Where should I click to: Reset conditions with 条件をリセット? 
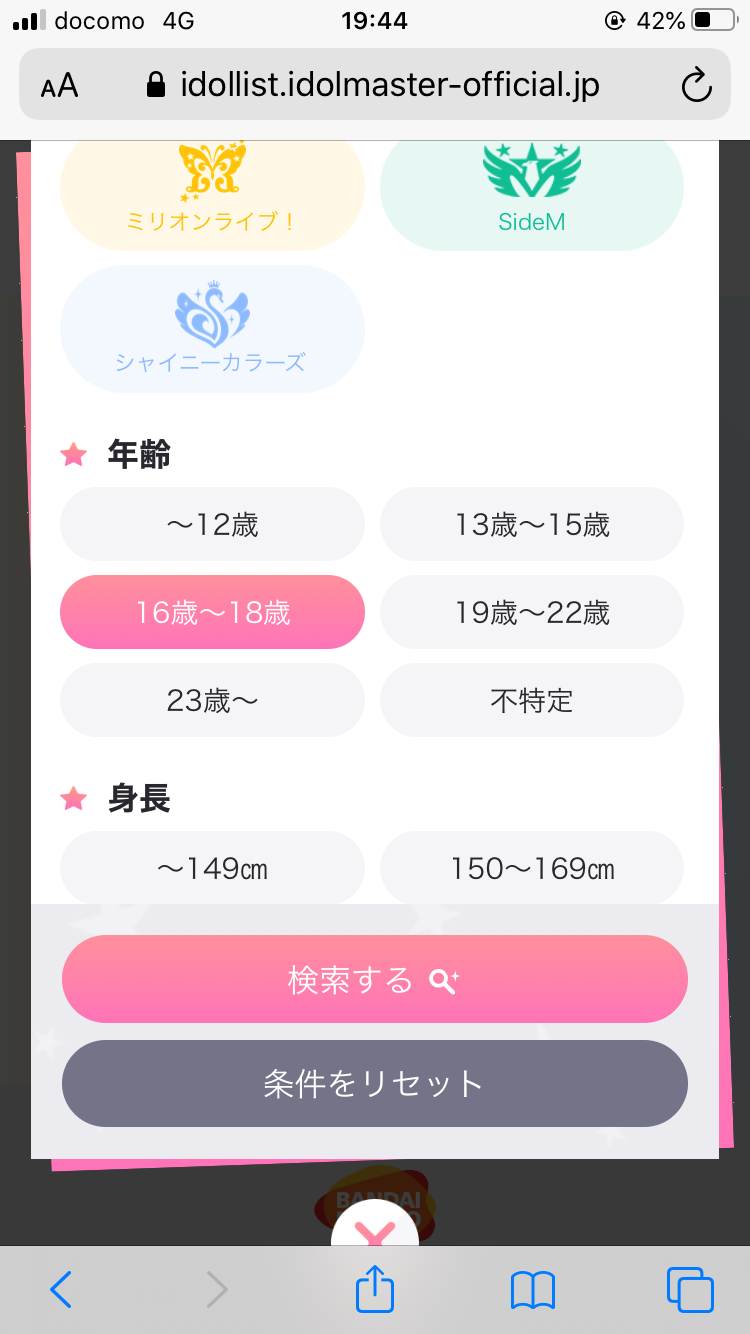(x=375, y=1083)
